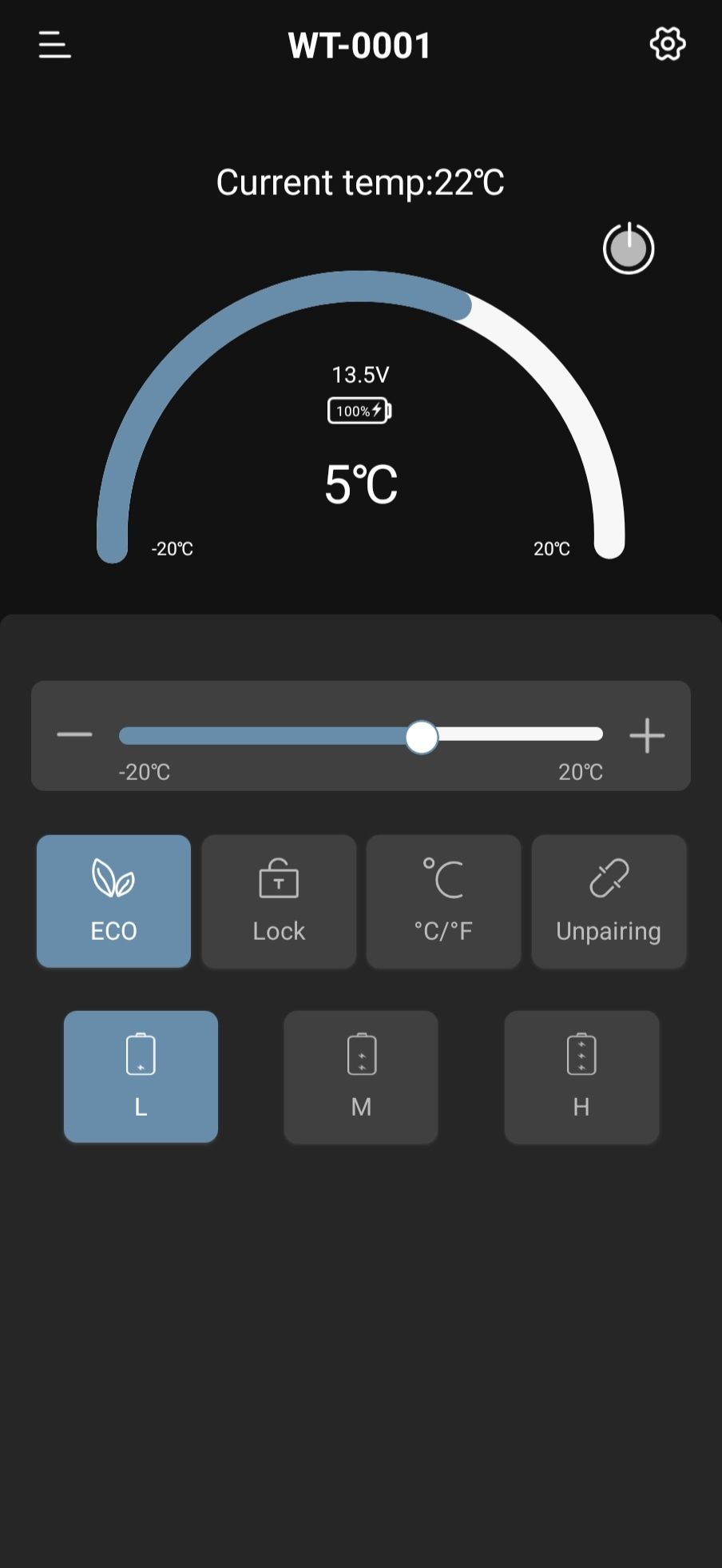This screenshot has width=722, height=1568.
Task: Toggle the fridge power button
Action: (x=629, y=249)
